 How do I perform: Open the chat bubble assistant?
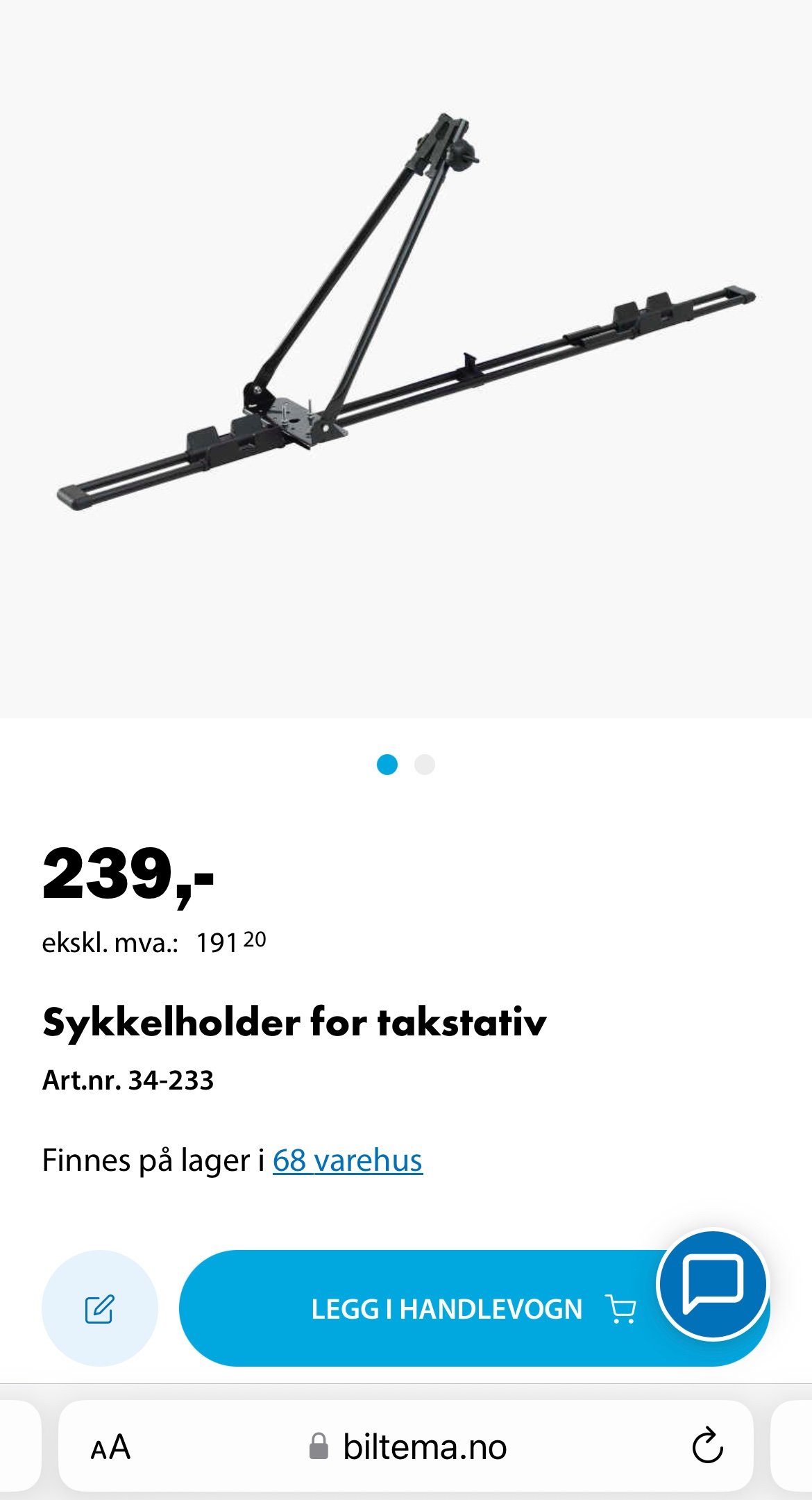[x=713, y=1284]
